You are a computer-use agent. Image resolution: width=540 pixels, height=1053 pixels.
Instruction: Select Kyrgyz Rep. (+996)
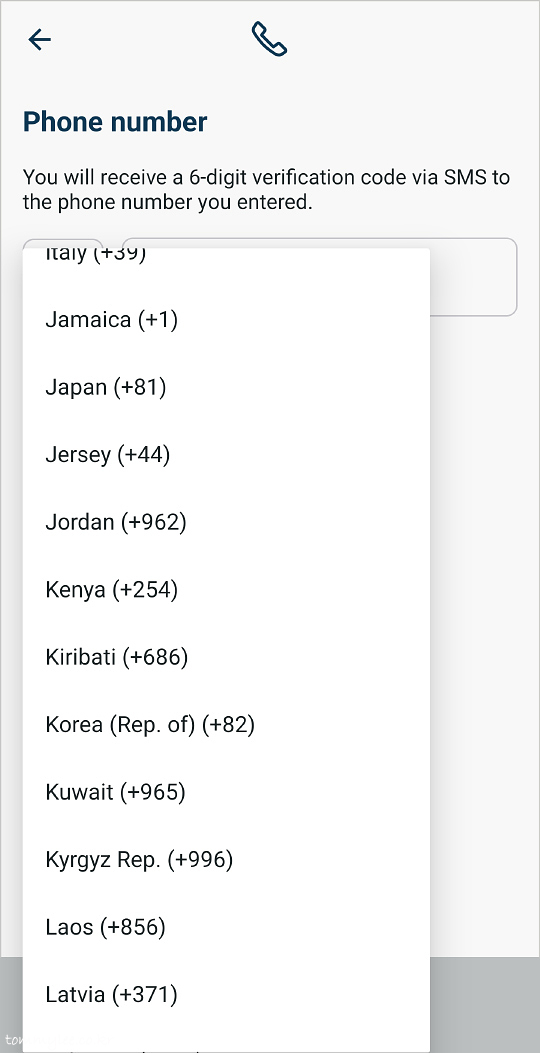coord(226,860)
